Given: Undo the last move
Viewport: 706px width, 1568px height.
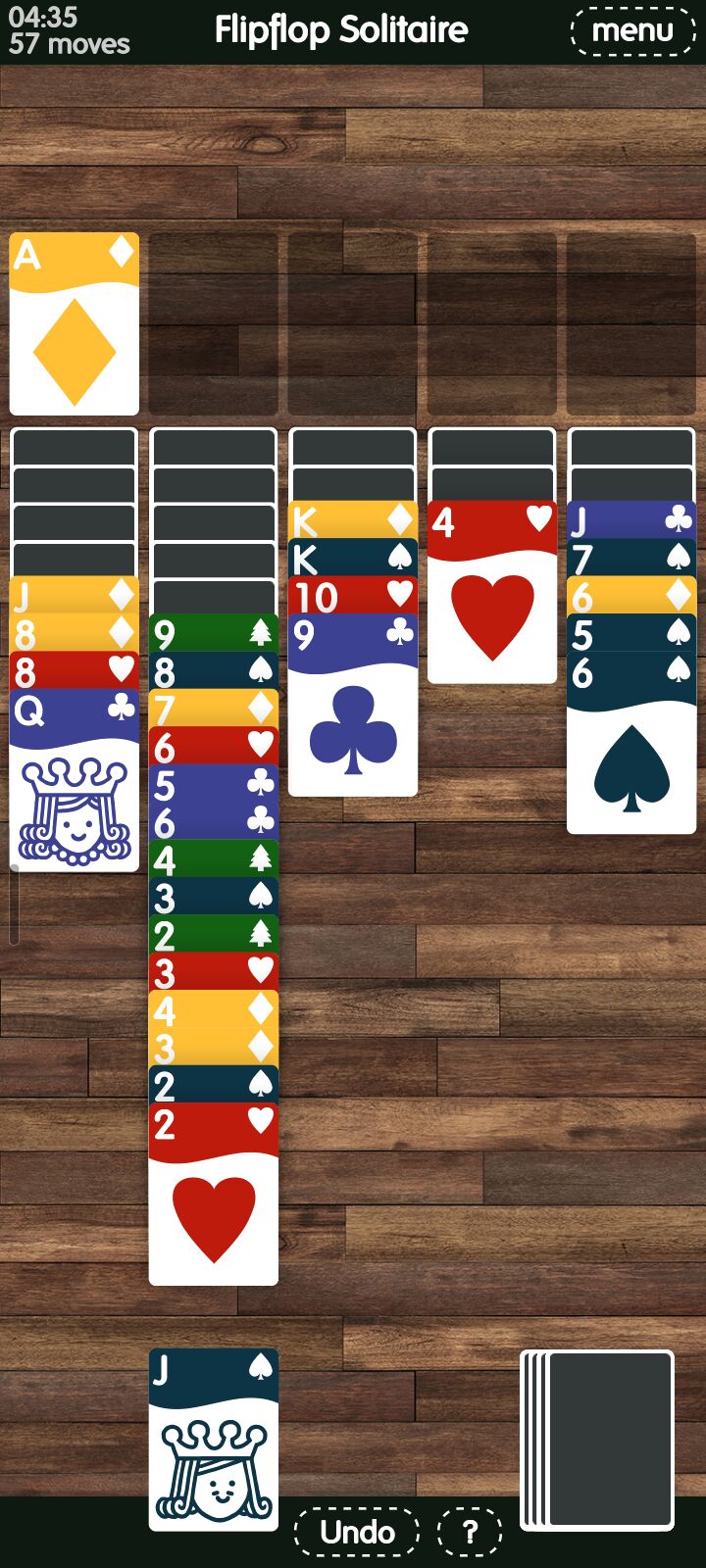Looking at the screenshot, I should [356, 1532].
